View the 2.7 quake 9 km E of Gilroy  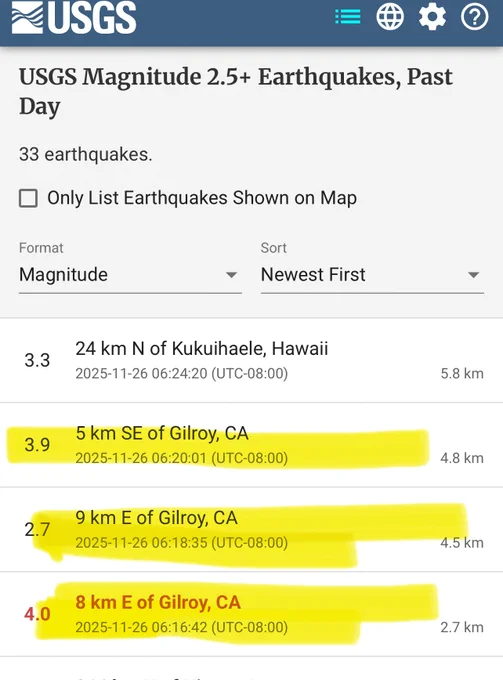point(252,530)
